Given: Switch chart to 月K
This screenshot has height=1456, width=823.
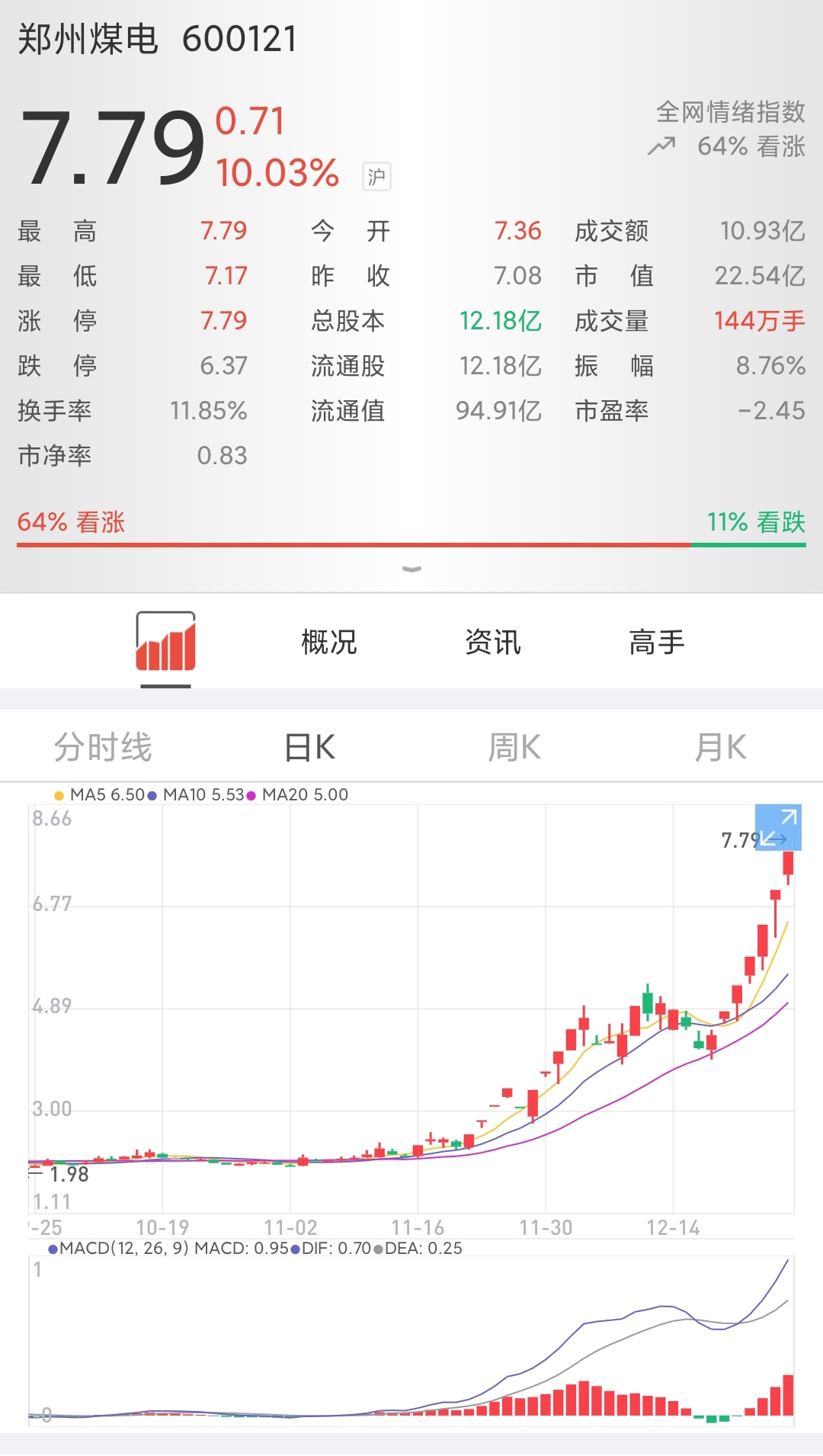Looking at the screenshot, I should [720, 747].
